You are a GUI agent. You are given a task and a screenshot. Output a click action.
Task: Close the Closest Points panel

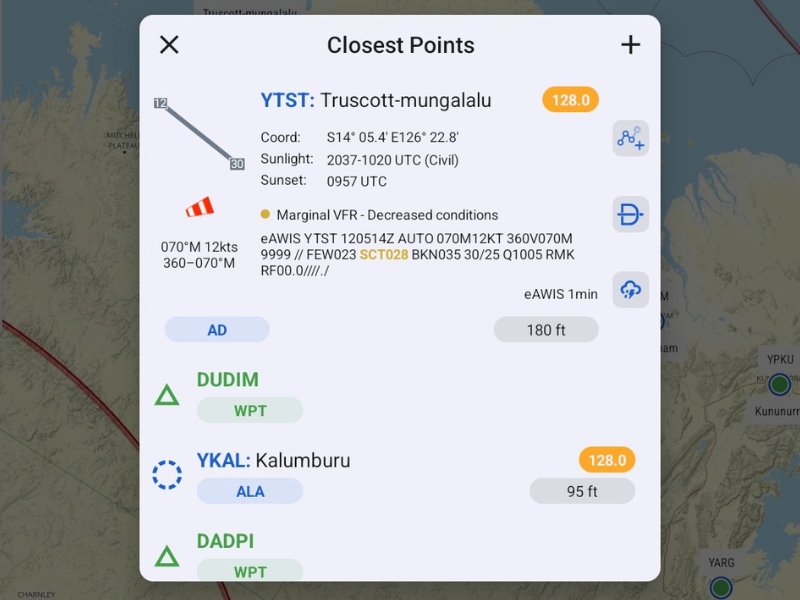coord(169,45)
